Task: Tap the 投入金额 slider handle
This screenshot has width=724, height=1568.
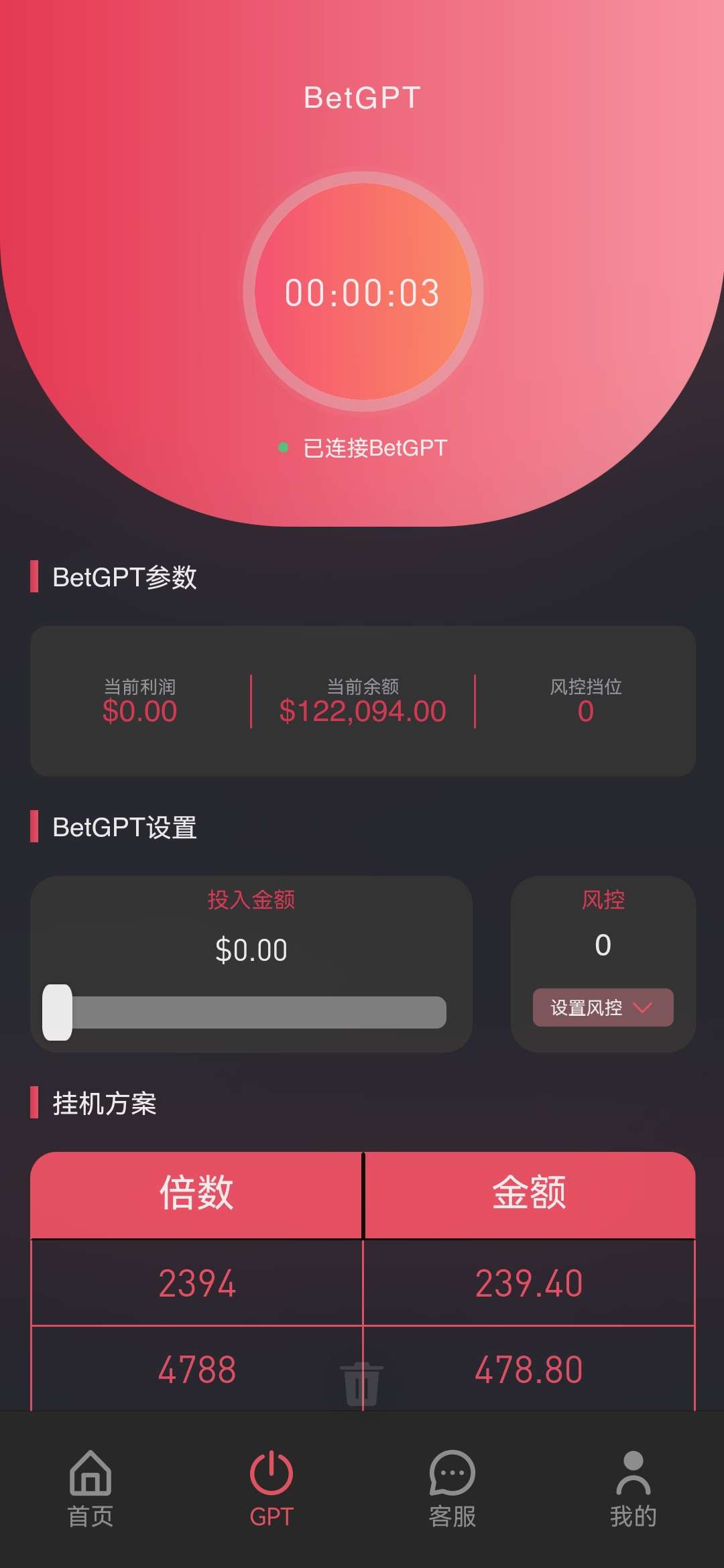Action: tap(58, 1012)
